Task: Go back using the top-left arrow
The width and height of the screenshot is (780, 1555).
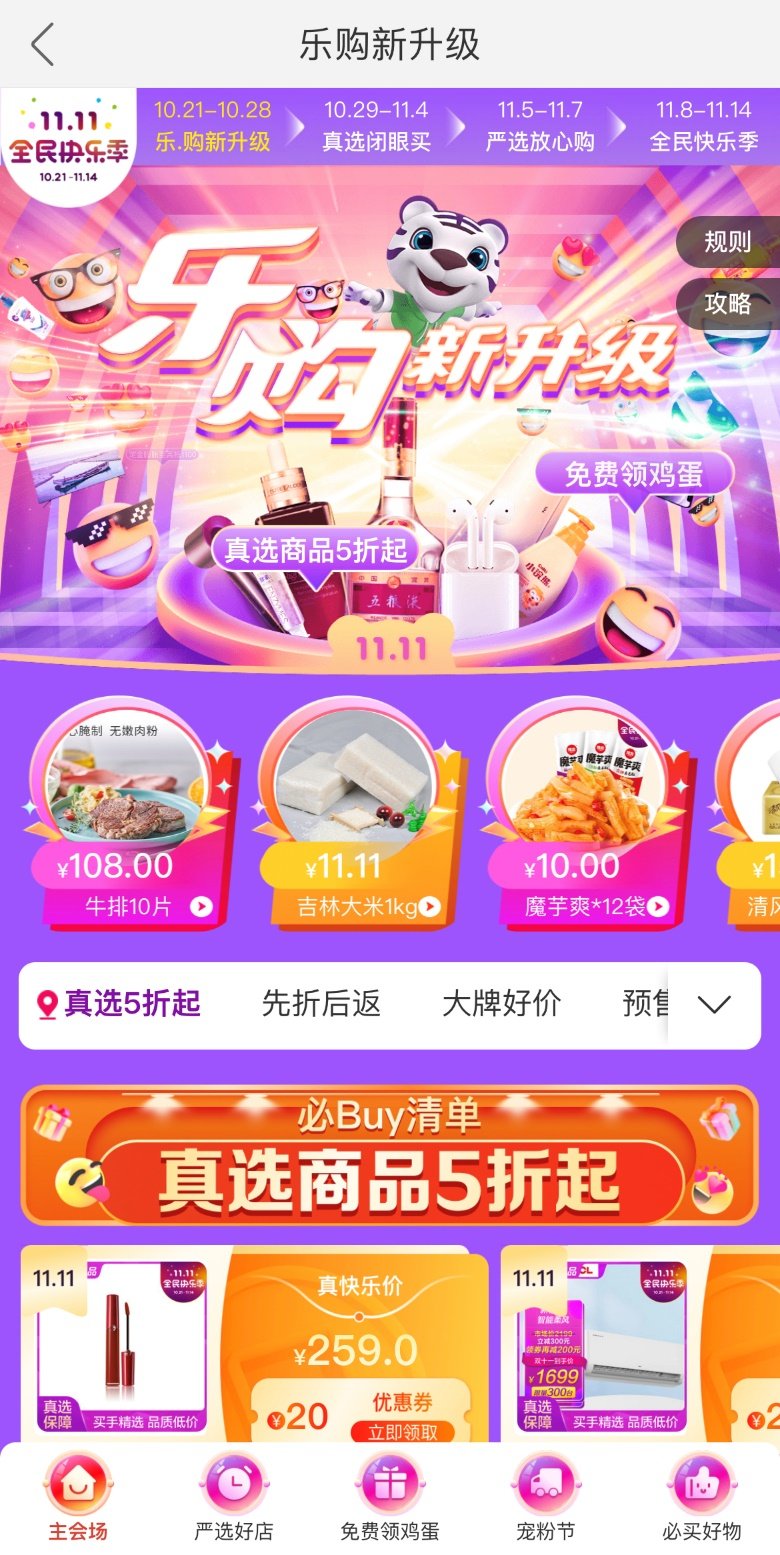Action: (x=42, y=45)
